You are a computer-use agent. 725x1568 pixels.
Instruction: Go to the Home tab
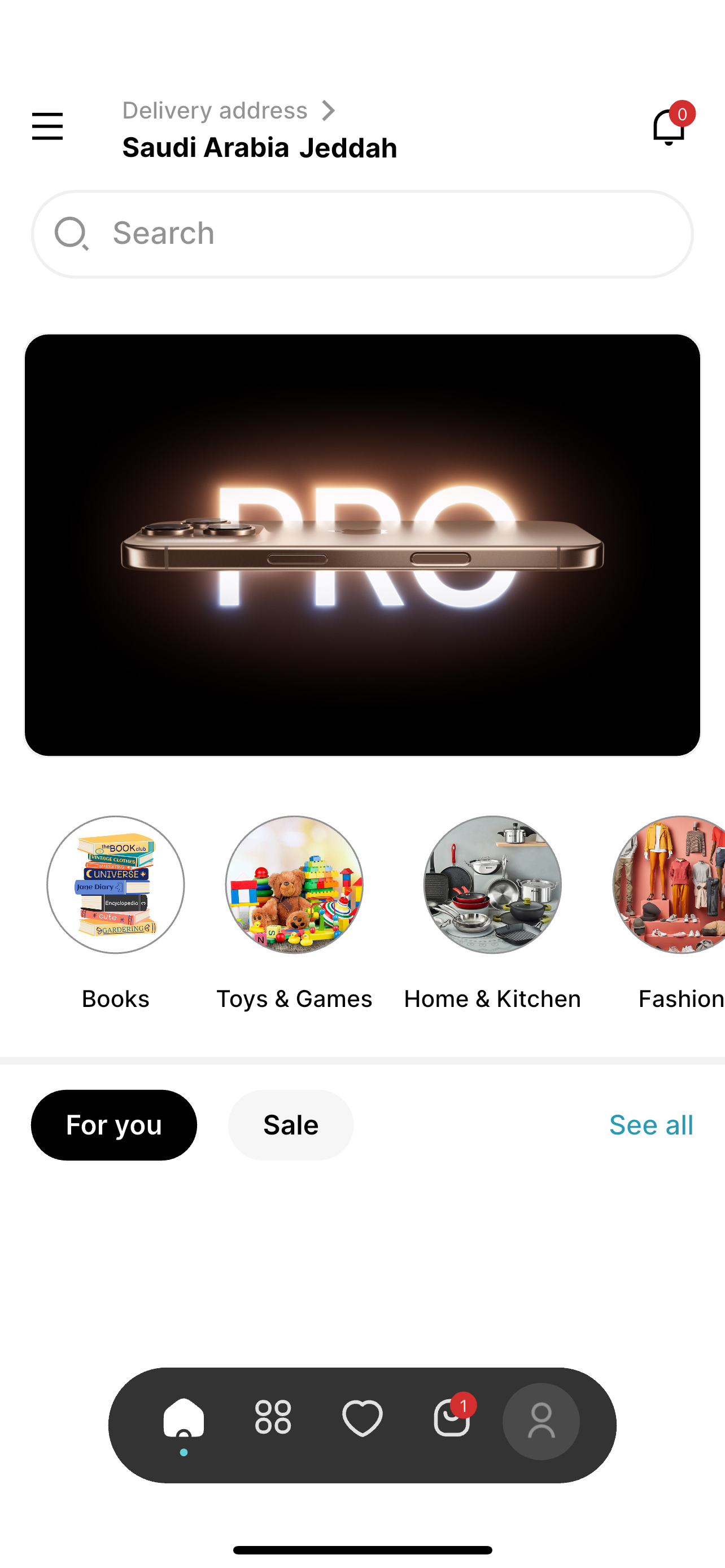(x=184, y=1420)
